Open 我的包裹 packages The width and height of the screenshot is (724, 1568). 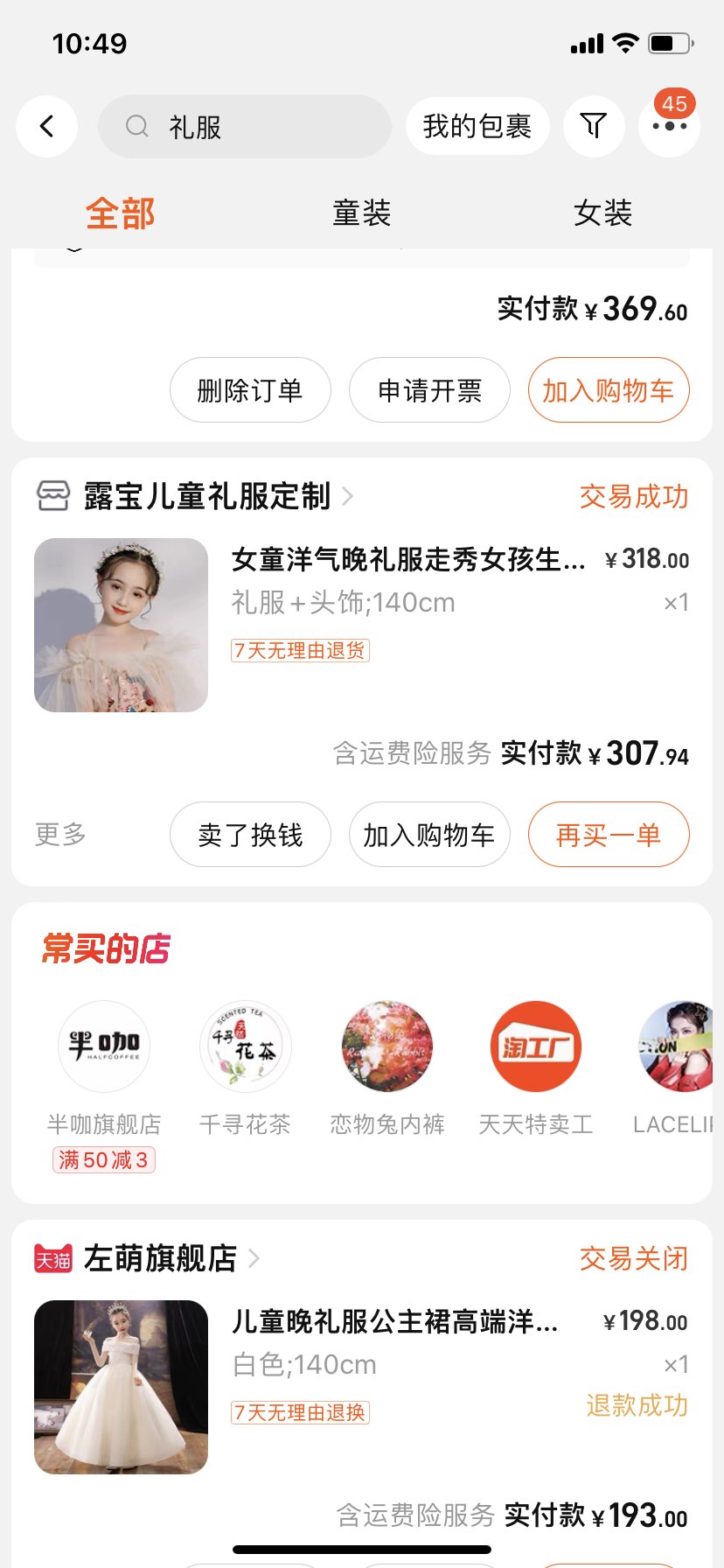[x=477, y=127]
